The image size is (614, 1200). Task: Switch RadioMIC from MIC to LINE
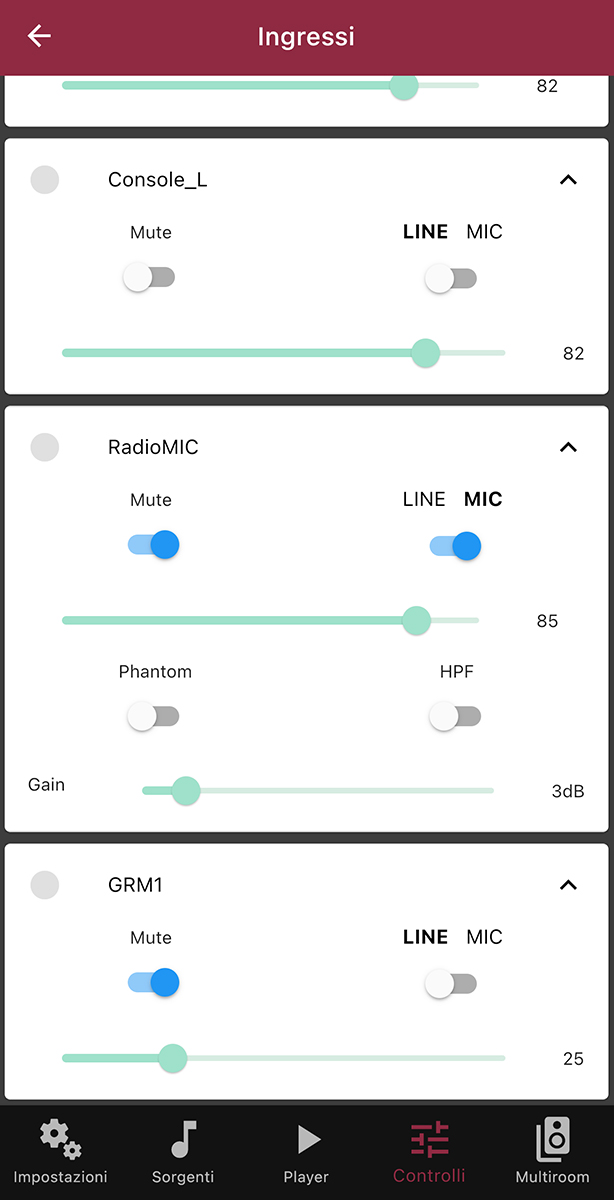click(x=455, y=546)
